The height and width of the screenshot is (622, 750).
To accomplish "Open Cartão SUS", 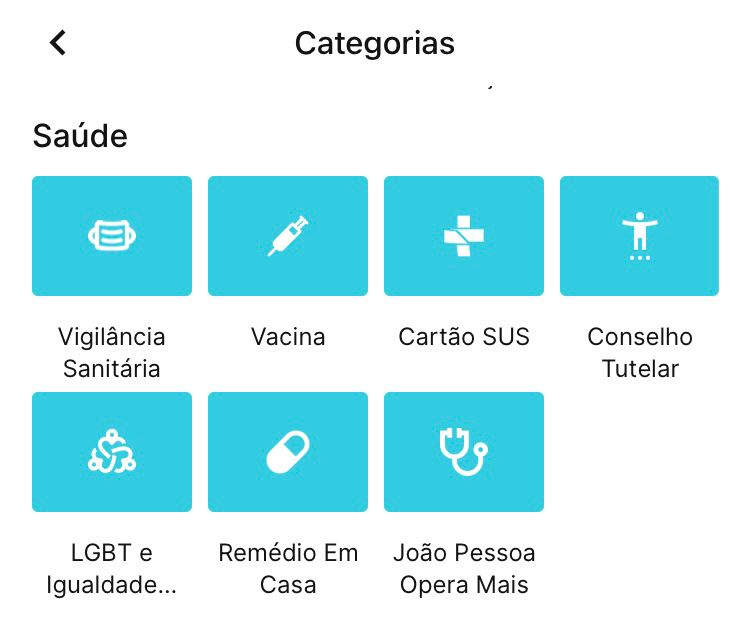I will [464, 237].
